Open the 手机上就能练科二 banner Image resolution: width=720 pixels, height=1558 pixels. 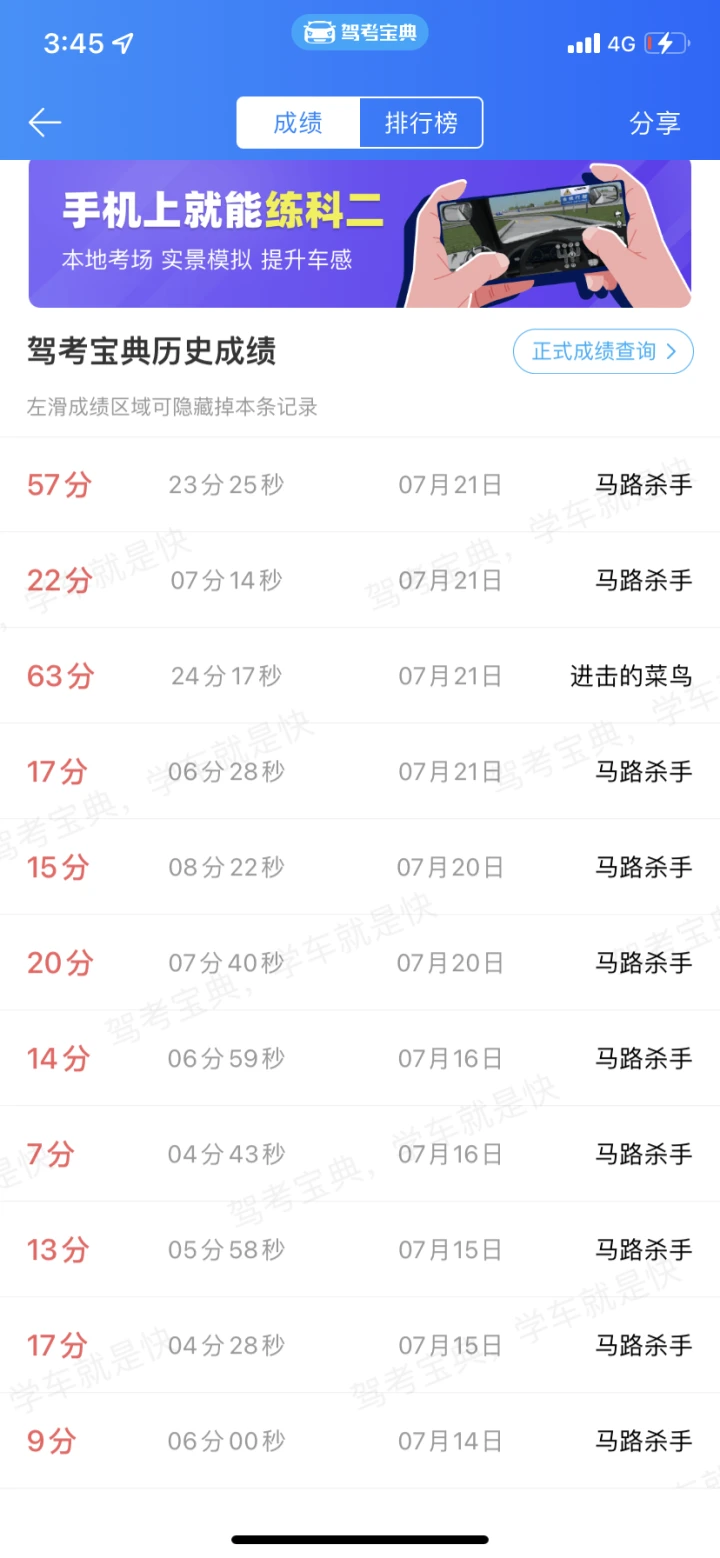point(360,233)
